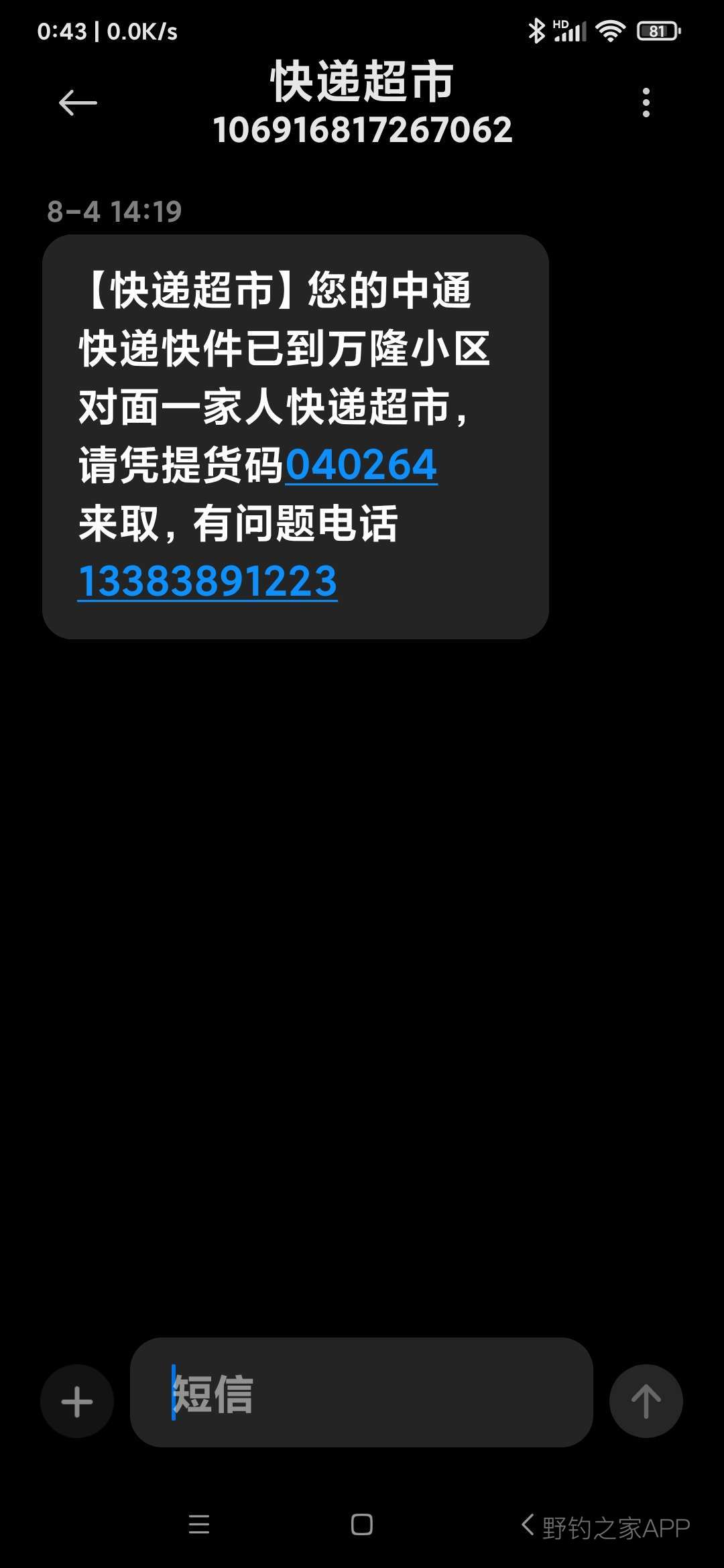
Task: Open recent apps from the navigation bar
Action: click(x=199, y=1524)
